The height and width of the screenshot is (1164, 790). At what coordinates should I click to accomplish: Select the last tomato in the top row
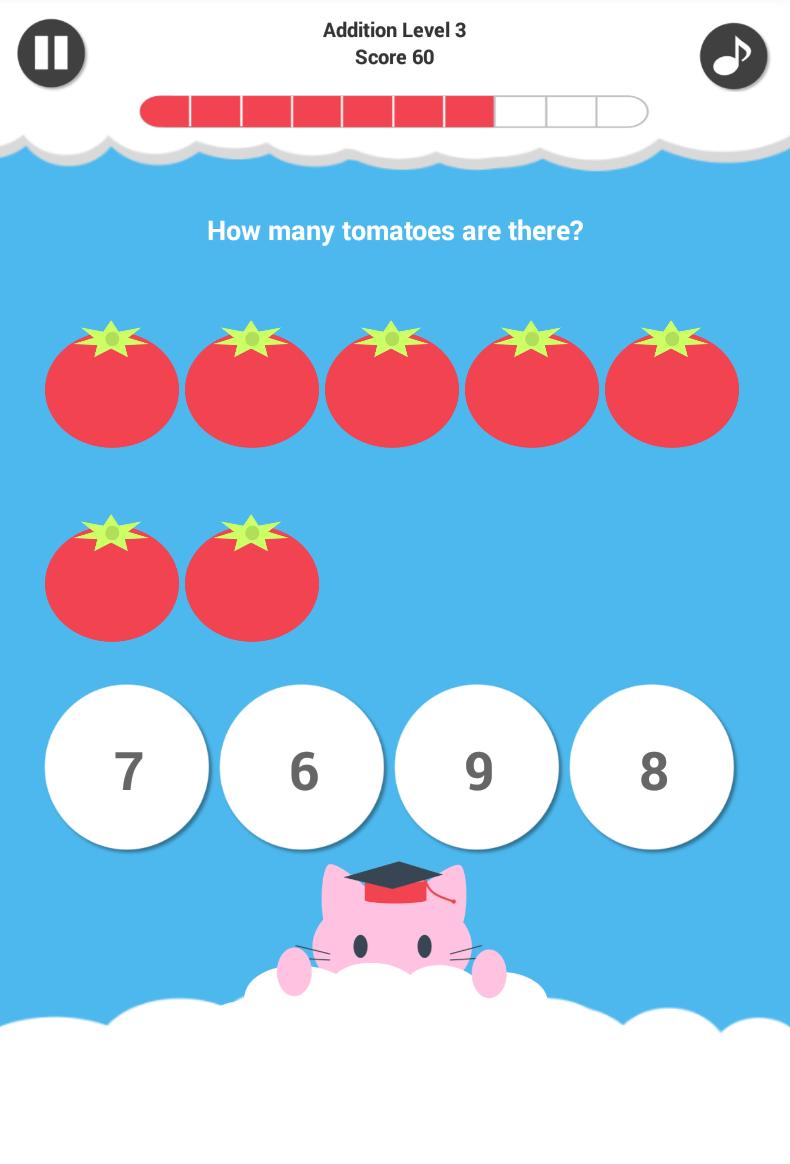[671, 390]
